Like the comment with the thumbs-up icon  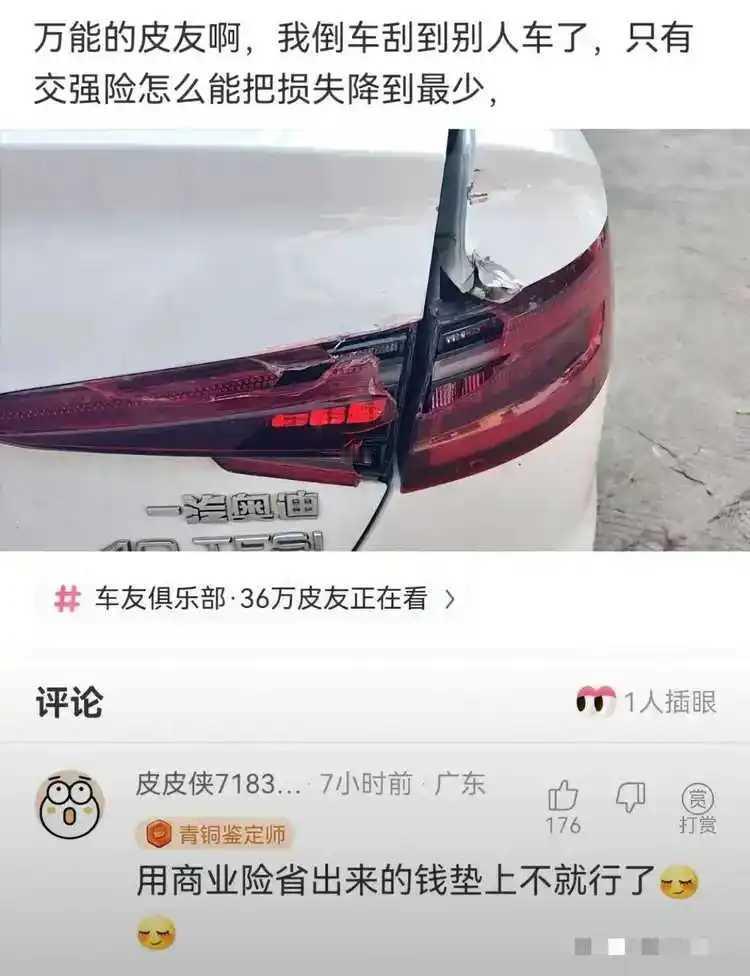point(563,796)
